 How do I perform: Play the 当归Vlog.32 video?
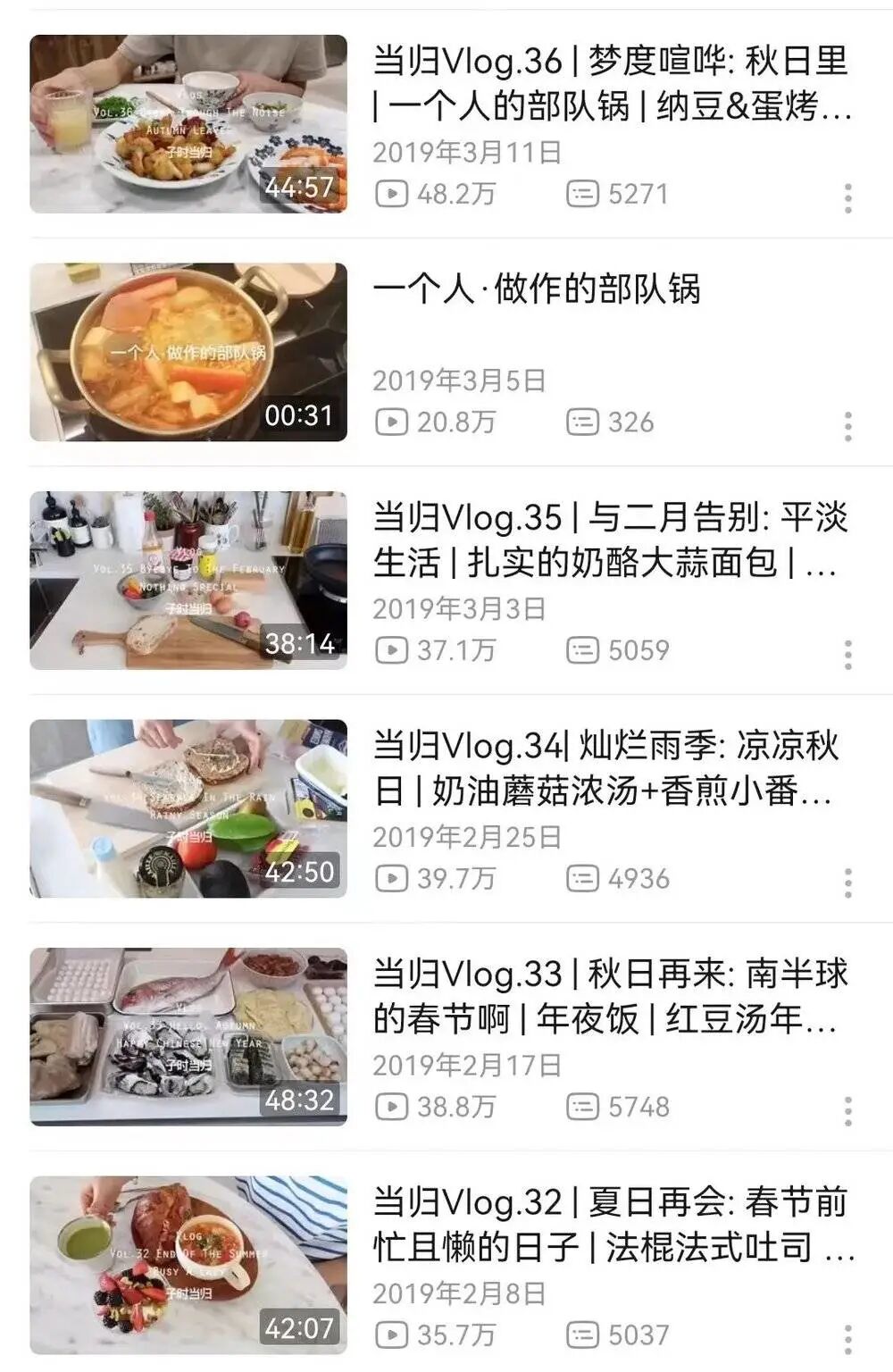click(x=188, y=1265)
